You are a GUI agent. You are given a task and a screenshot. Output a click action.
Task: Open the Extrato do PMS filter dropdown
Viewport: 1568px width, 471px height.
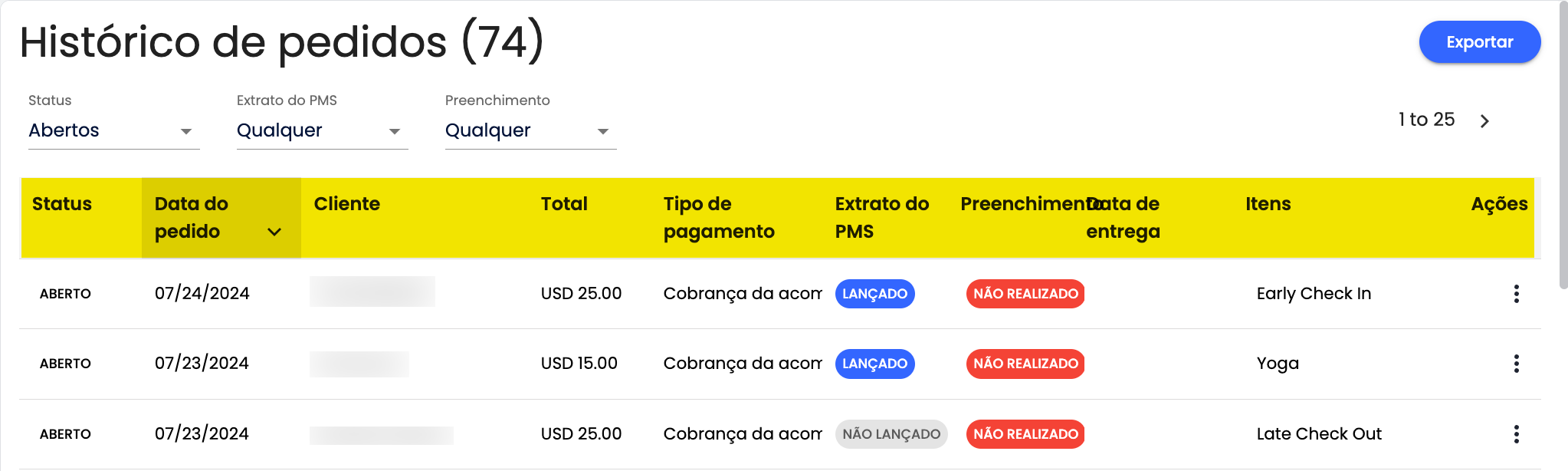coord(322,130)
